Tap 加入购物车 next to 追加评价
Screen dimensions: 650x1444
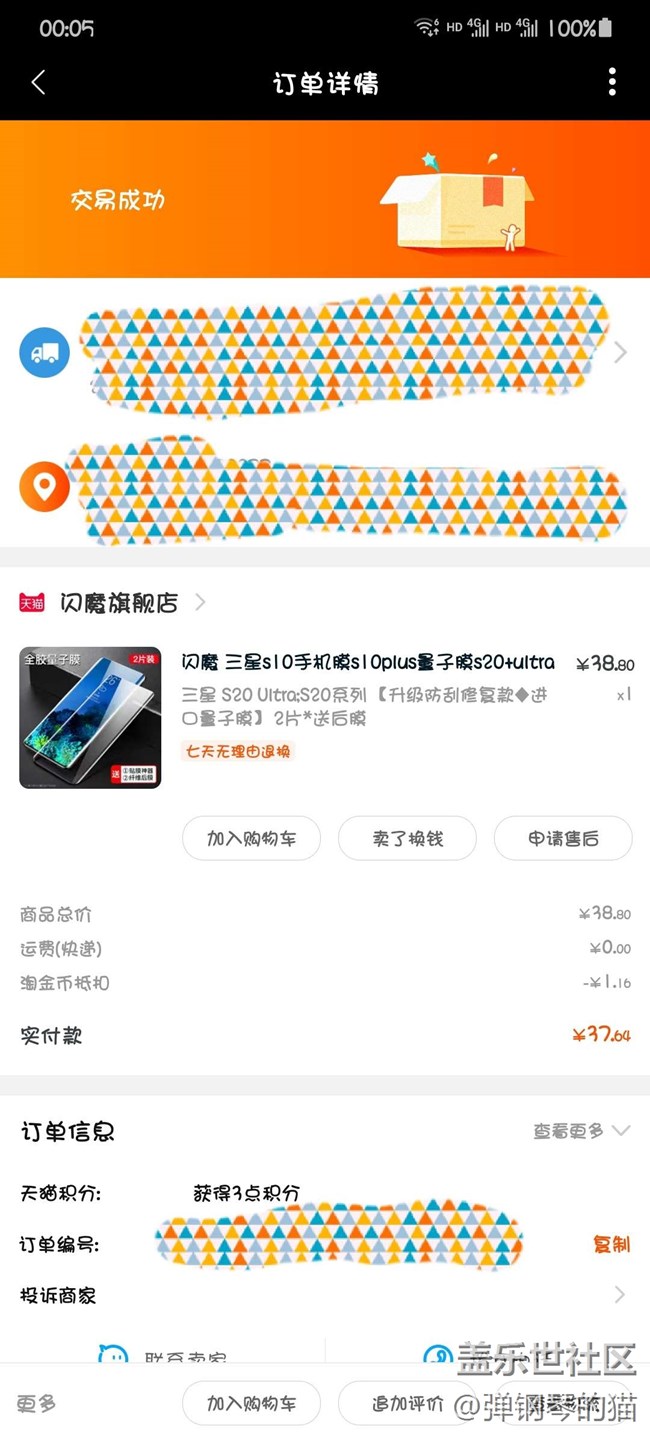(x=251, y=1404)
